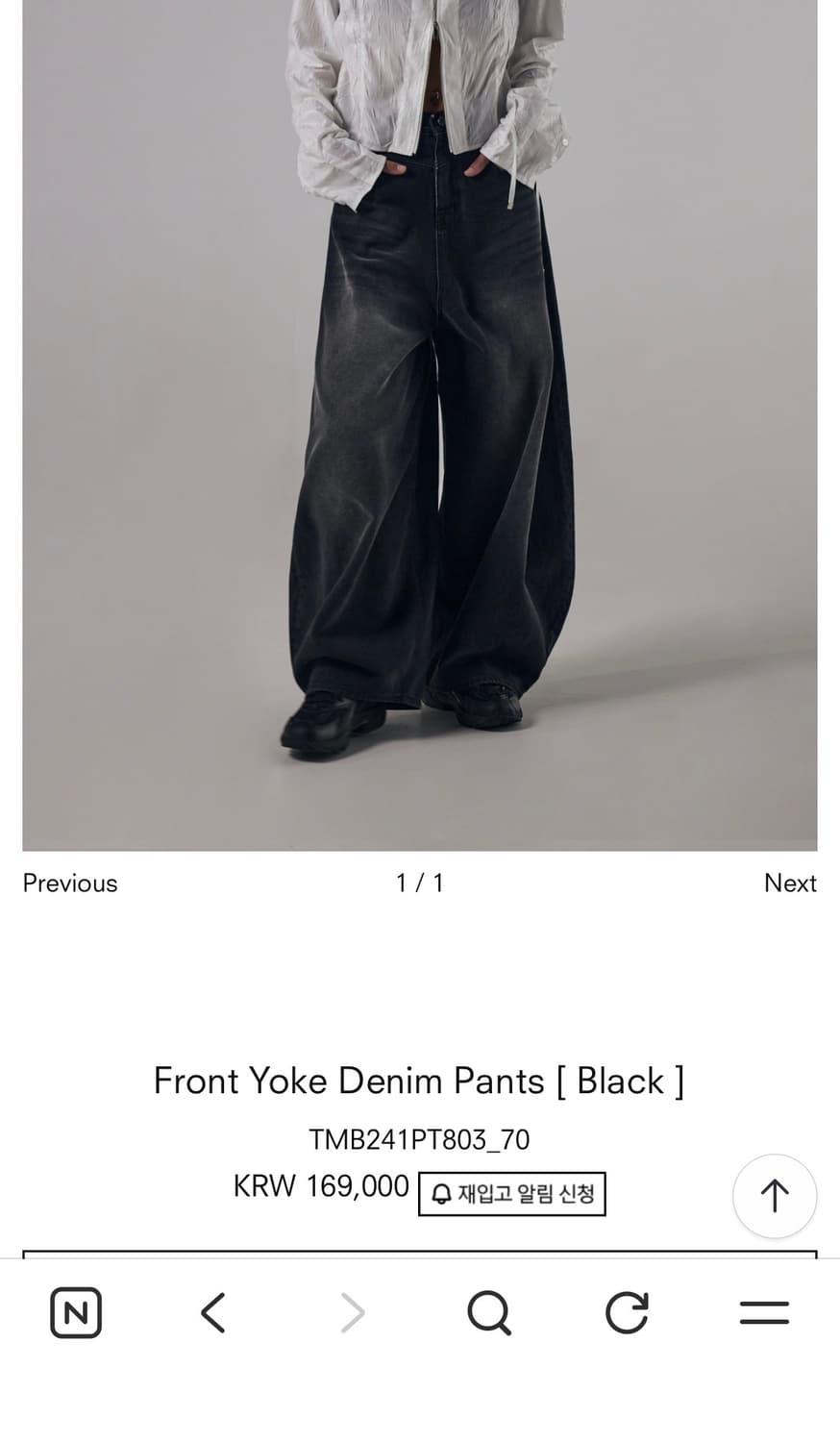Open the search magnifier icon

[x=489, y=1314]
